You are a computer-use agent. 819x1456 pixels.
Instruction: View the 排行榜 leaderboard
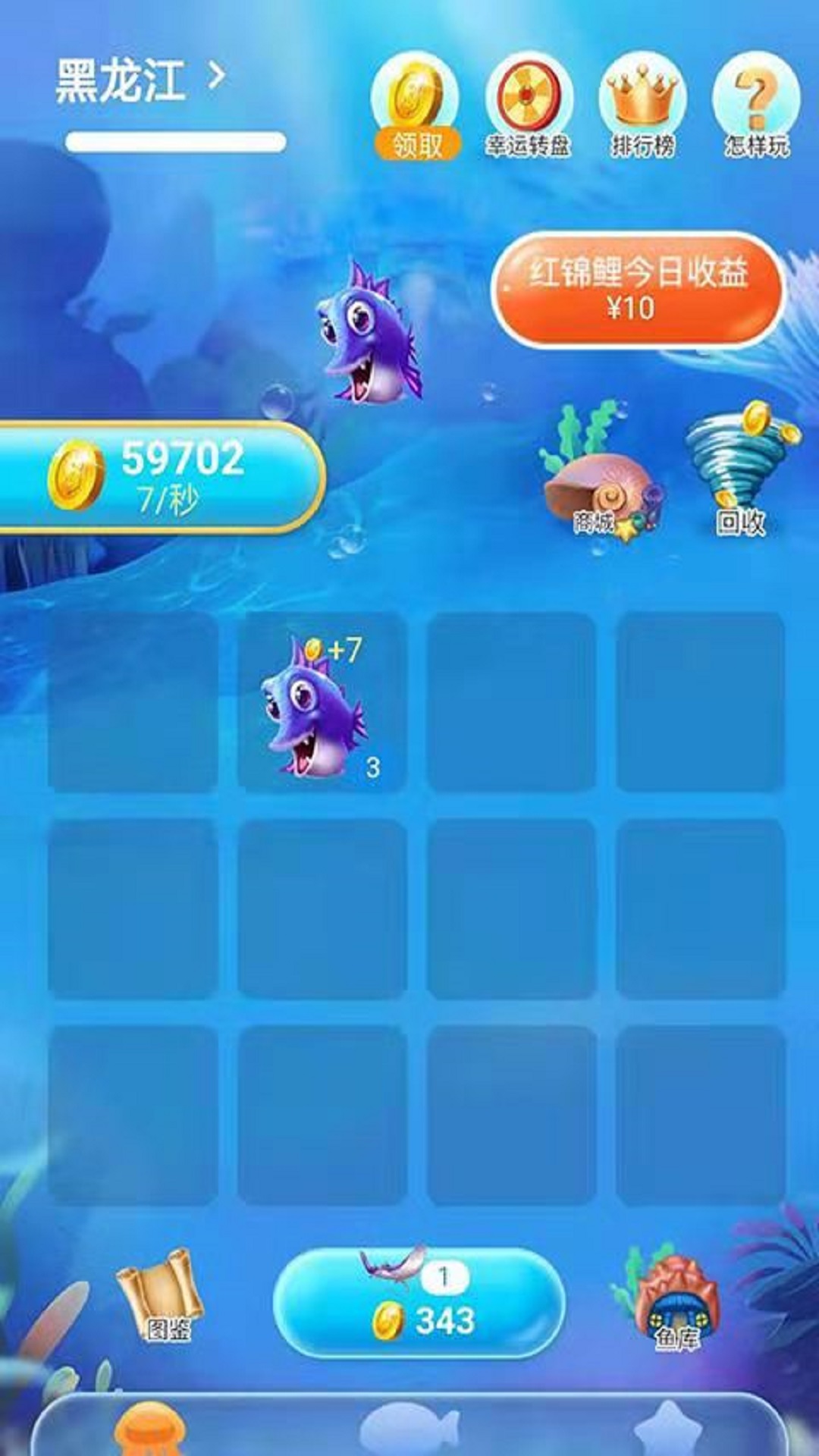click(x=642, y=106)
